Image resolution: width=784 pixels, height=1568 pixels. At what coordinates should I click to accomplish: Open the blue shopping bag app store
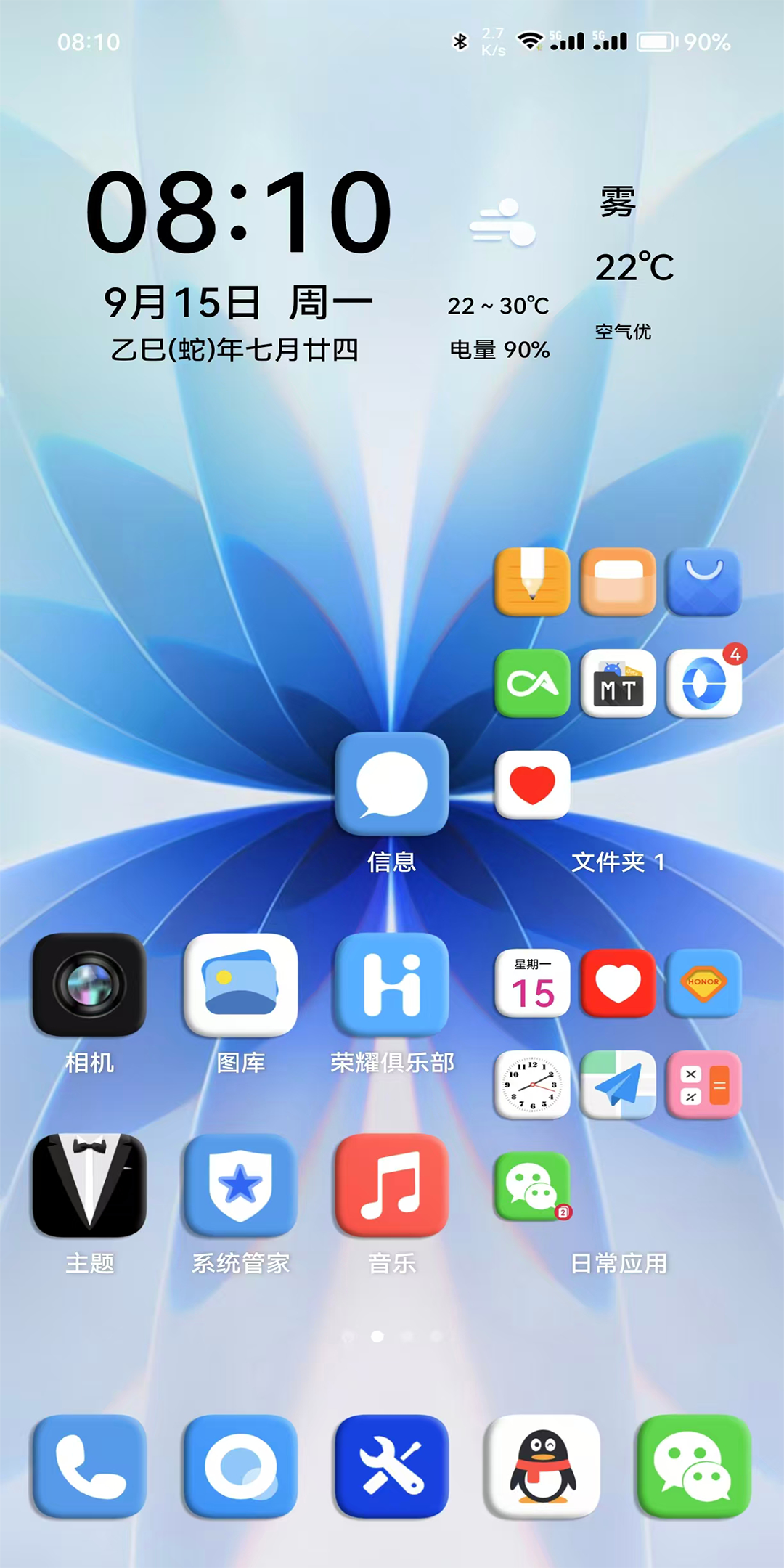click(x=703, y=582)
